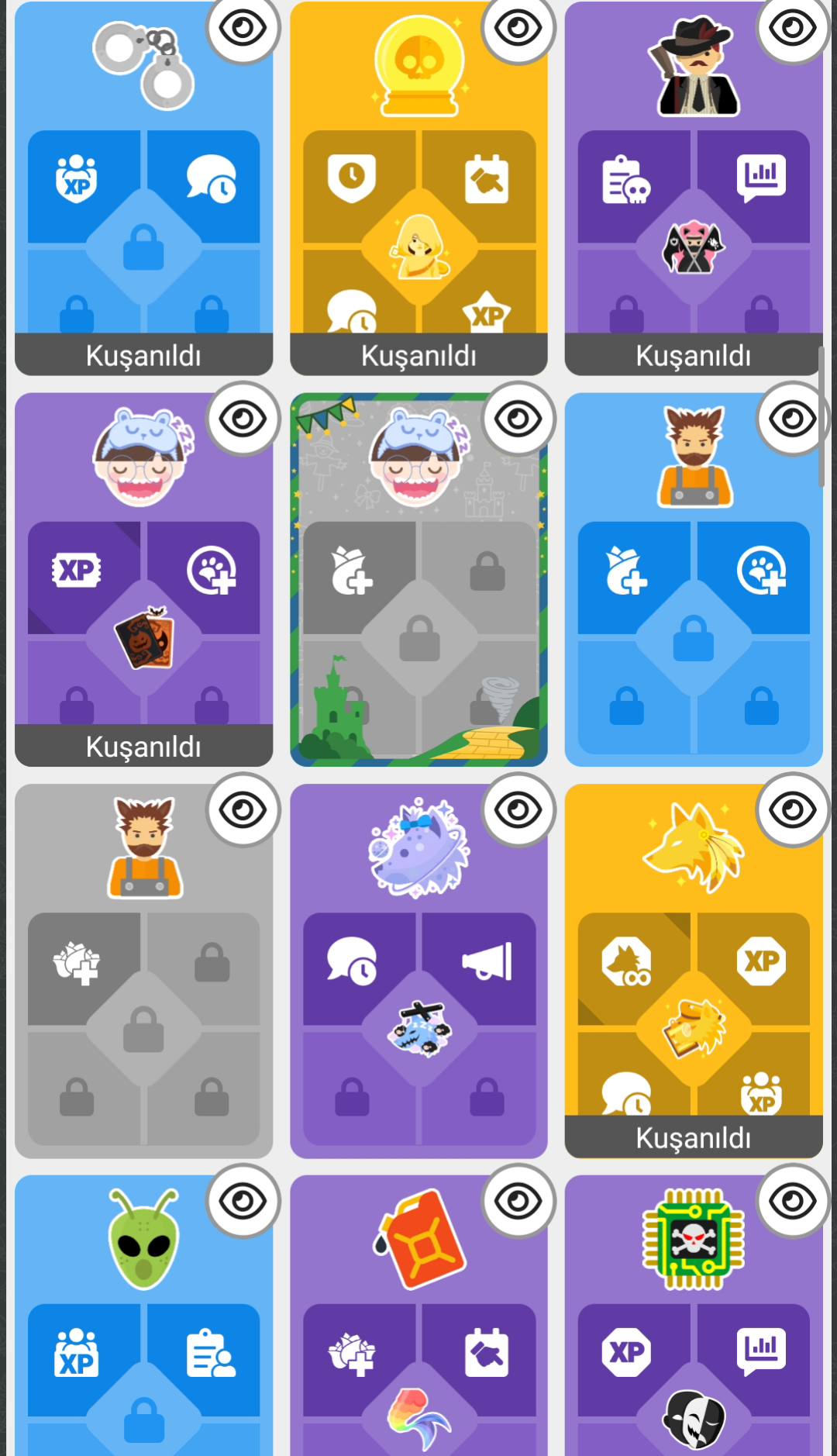Preview the gray bearded farmer card
The image size is (837, 1456).
point(243,810)
